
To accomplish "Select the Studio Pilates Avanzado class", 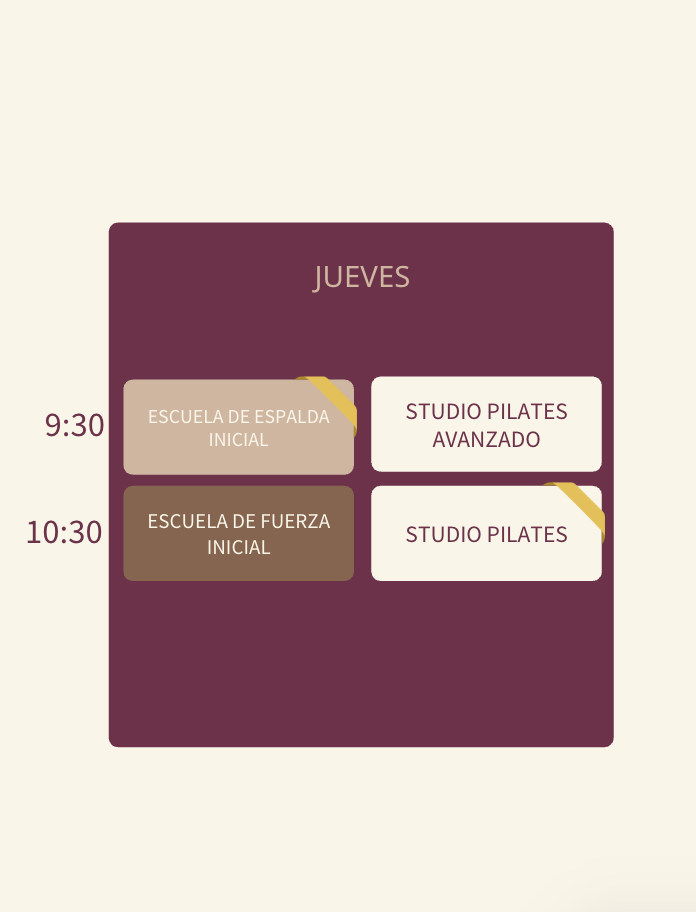I will click(x=486, y=424).
